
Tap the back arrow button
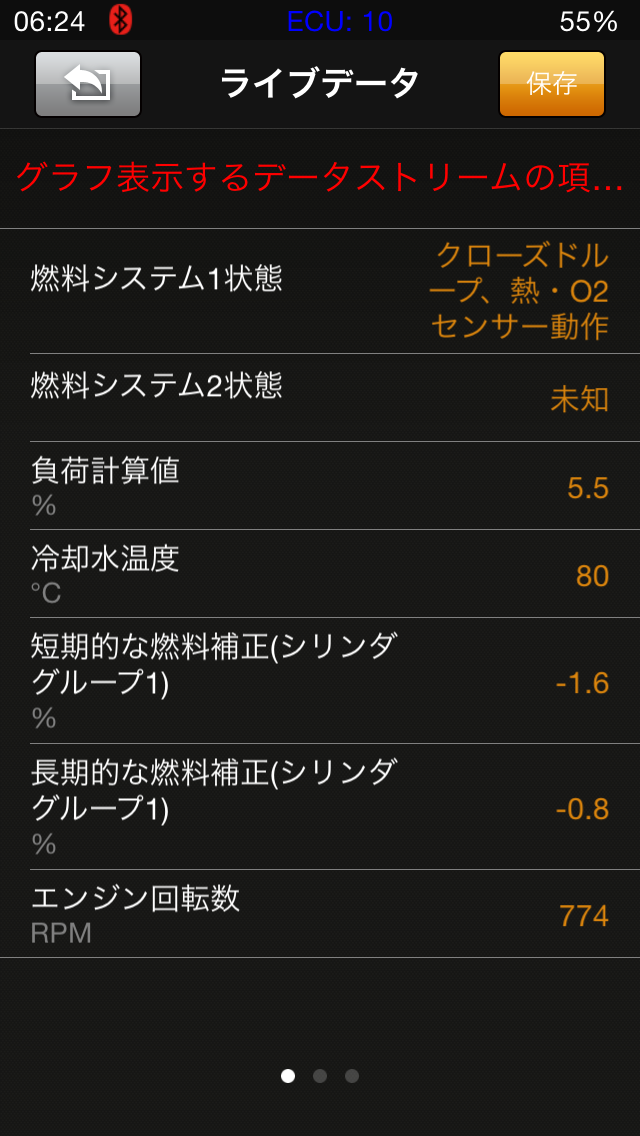pos(88,84)
